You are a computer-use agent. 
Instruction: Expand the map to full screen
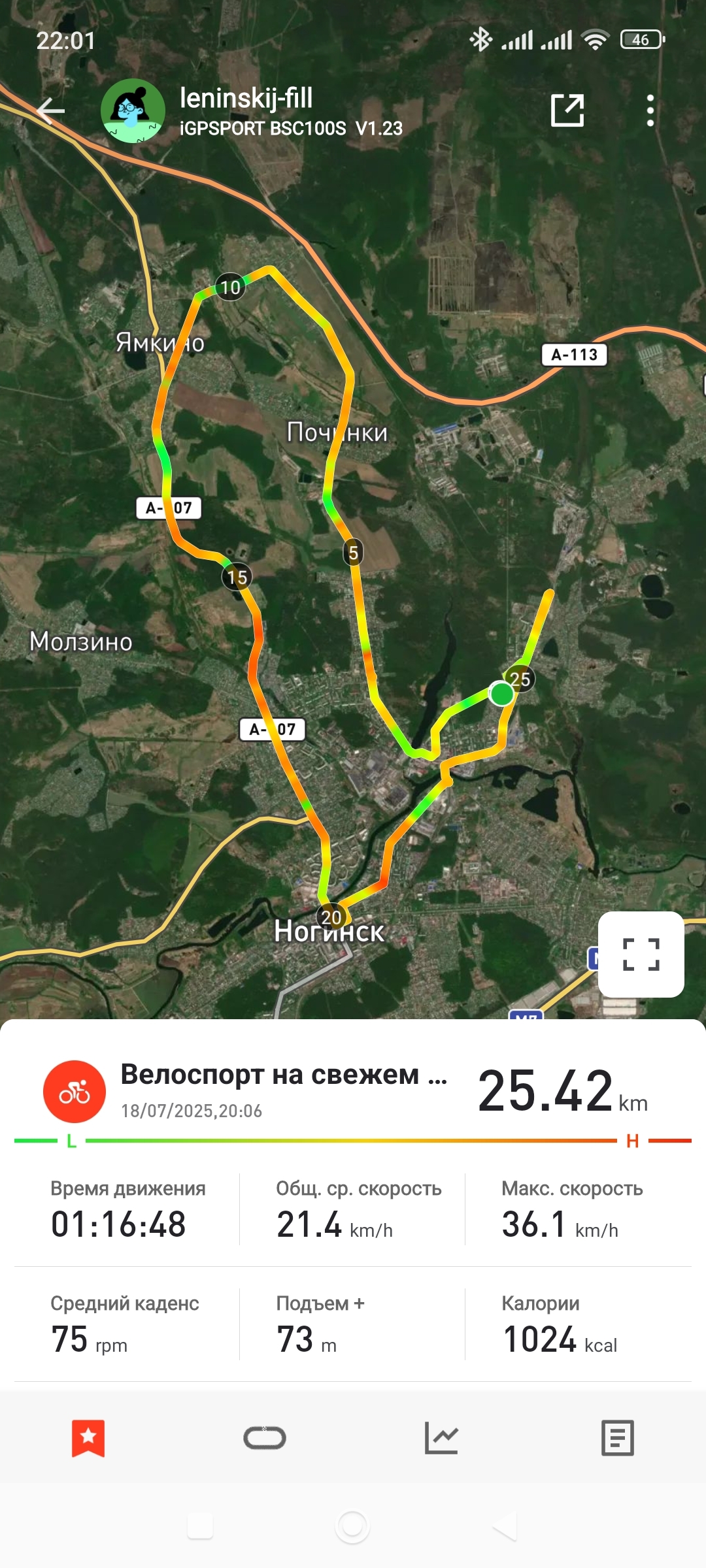[x=641, y=954]
